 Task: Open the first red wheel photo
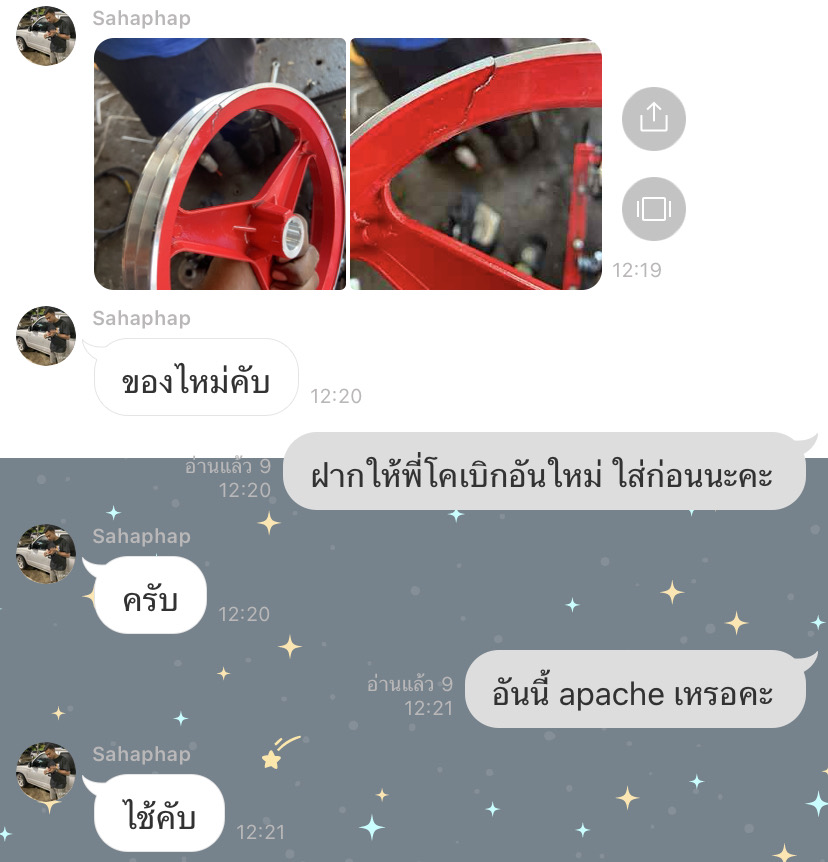220,164
